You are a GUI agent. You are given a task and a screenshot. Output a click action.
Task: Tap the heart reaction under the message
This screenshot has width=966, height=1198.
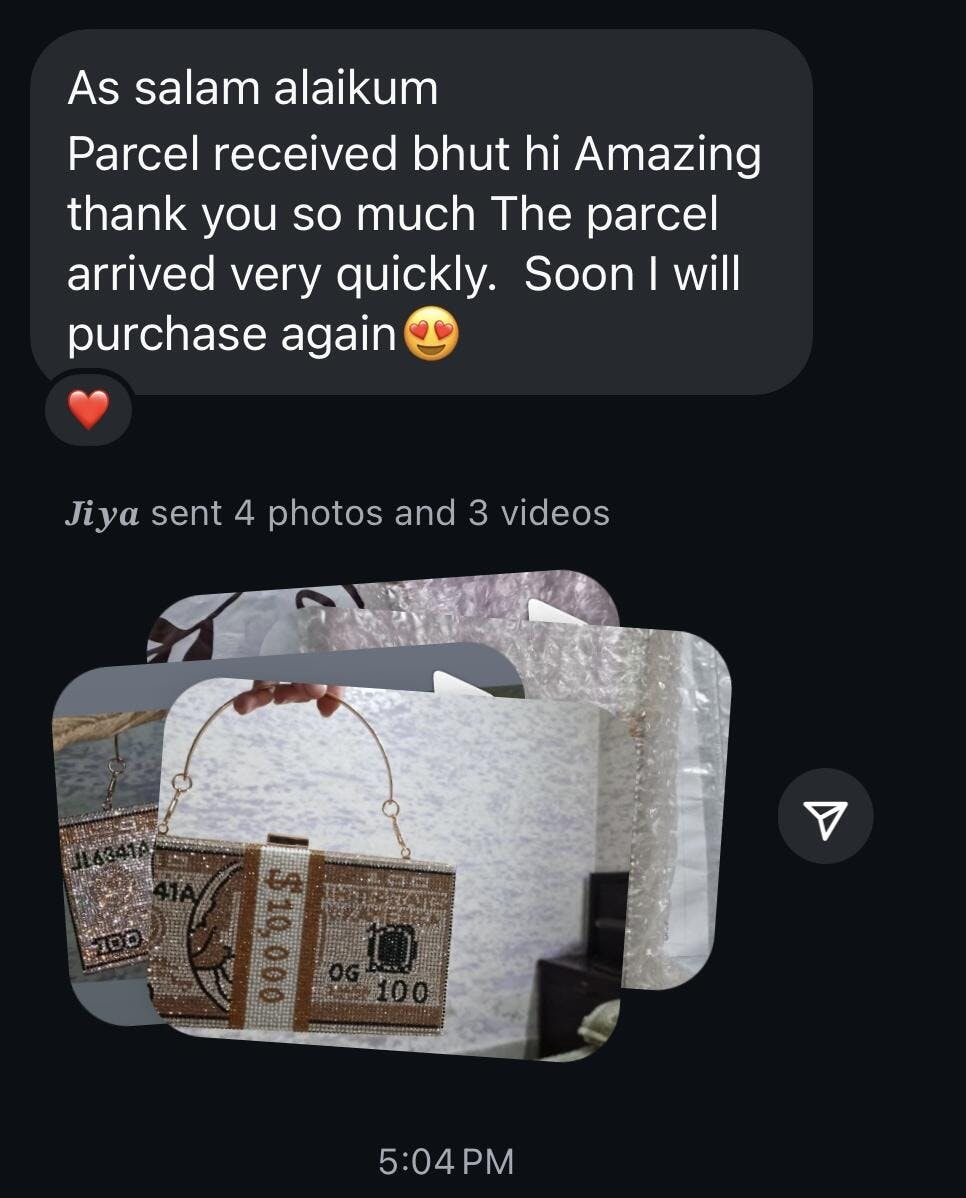coord(88,409)
